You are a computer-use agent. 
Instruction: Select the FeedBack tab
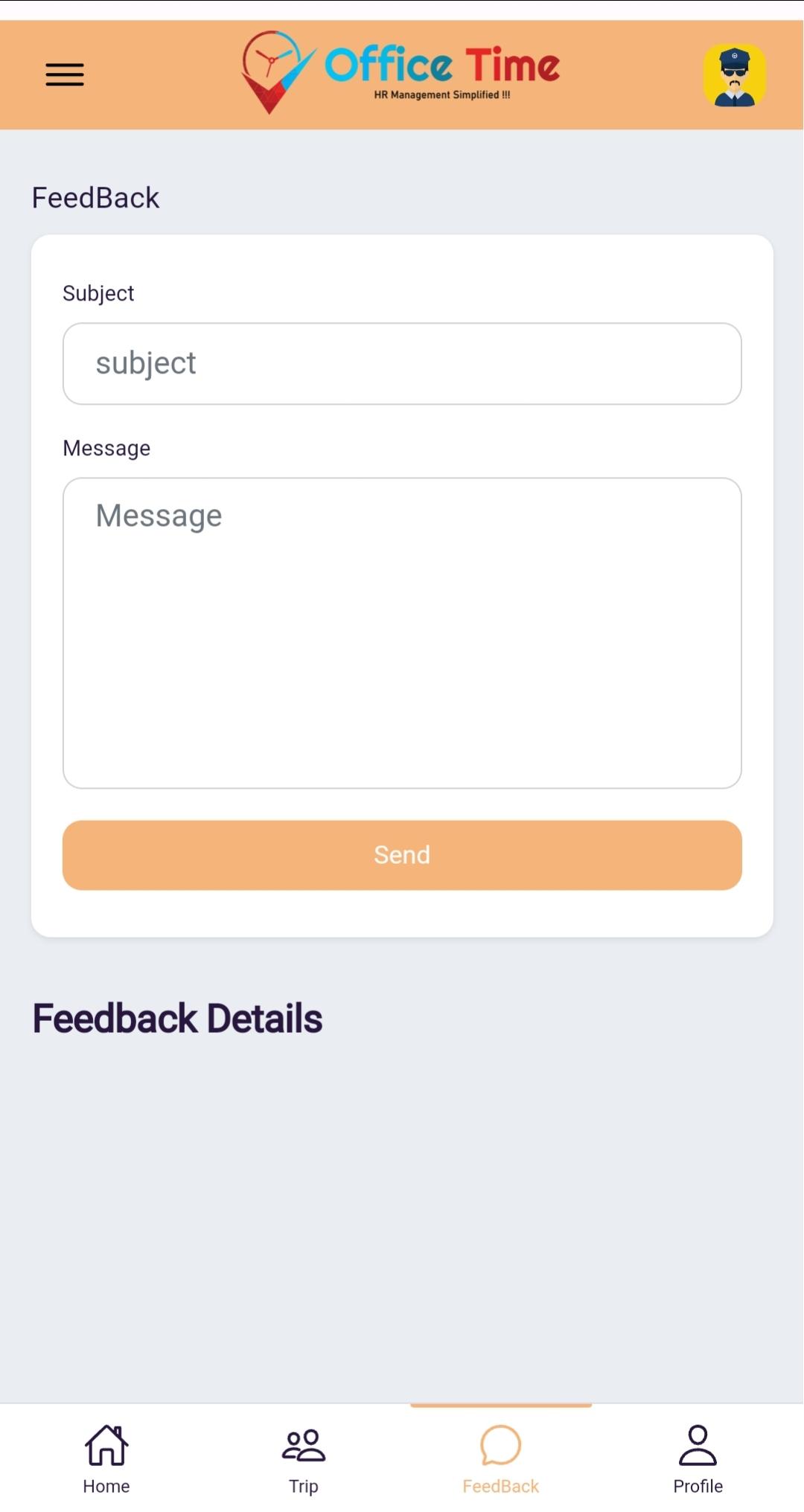[501, 1459]
